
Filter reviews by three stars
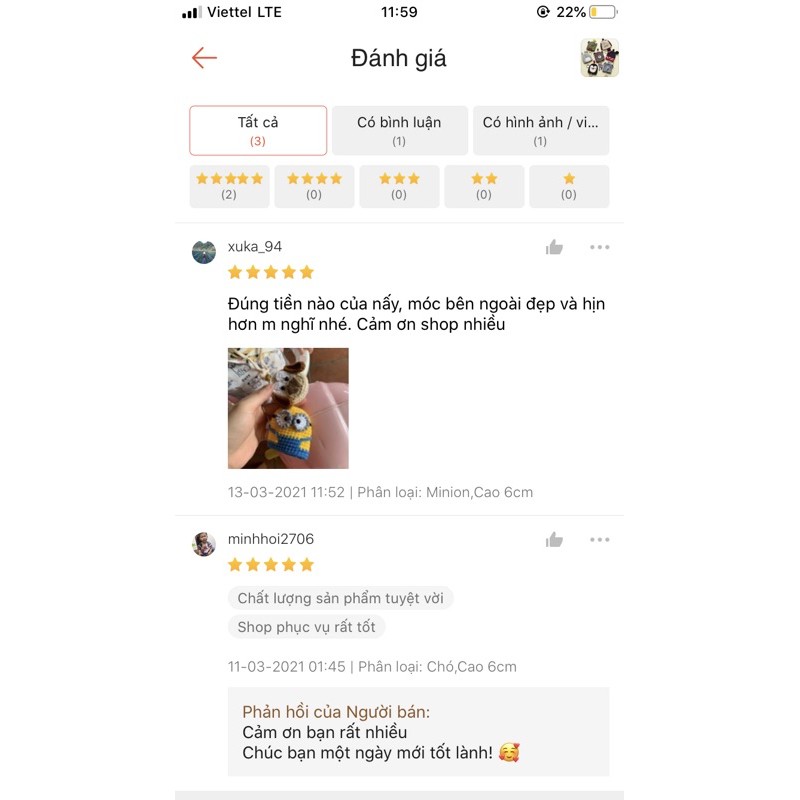[399, 186]
